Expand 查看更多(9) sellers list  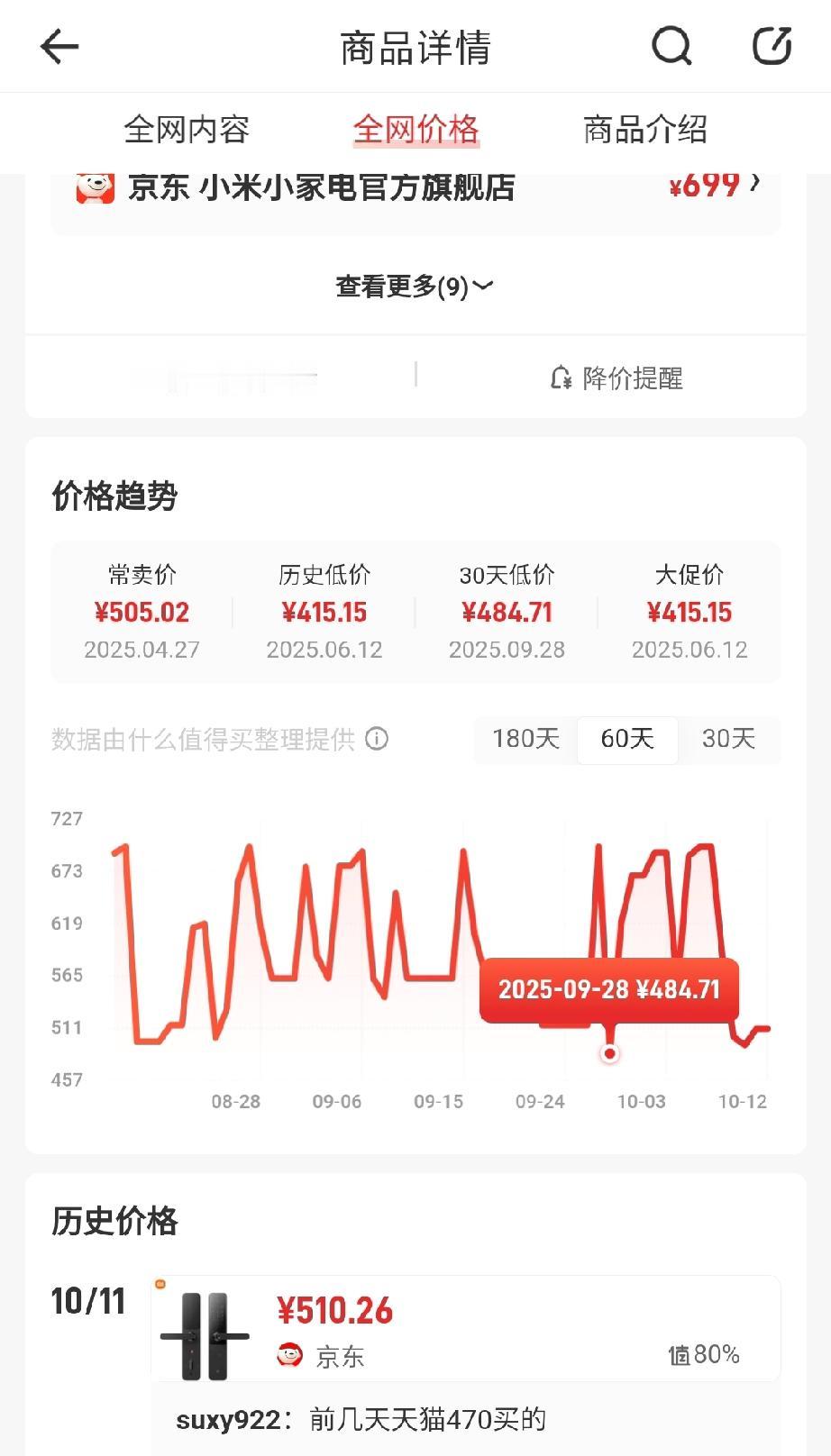tap(415, 287)
